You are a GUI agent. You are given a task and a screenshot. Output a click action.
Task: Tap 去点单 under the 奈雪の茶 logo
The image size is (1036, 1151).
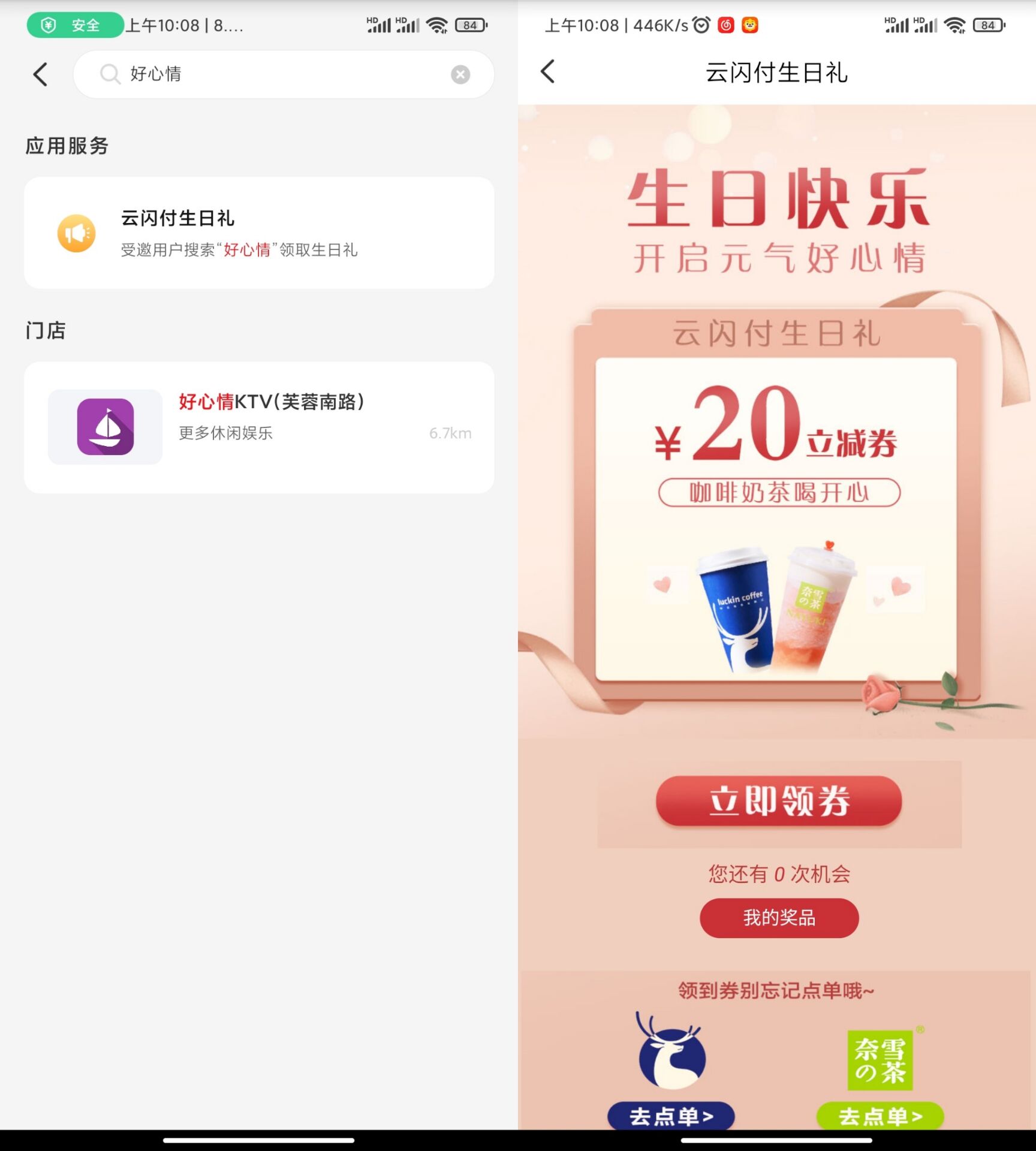[x=880, y=1116]
